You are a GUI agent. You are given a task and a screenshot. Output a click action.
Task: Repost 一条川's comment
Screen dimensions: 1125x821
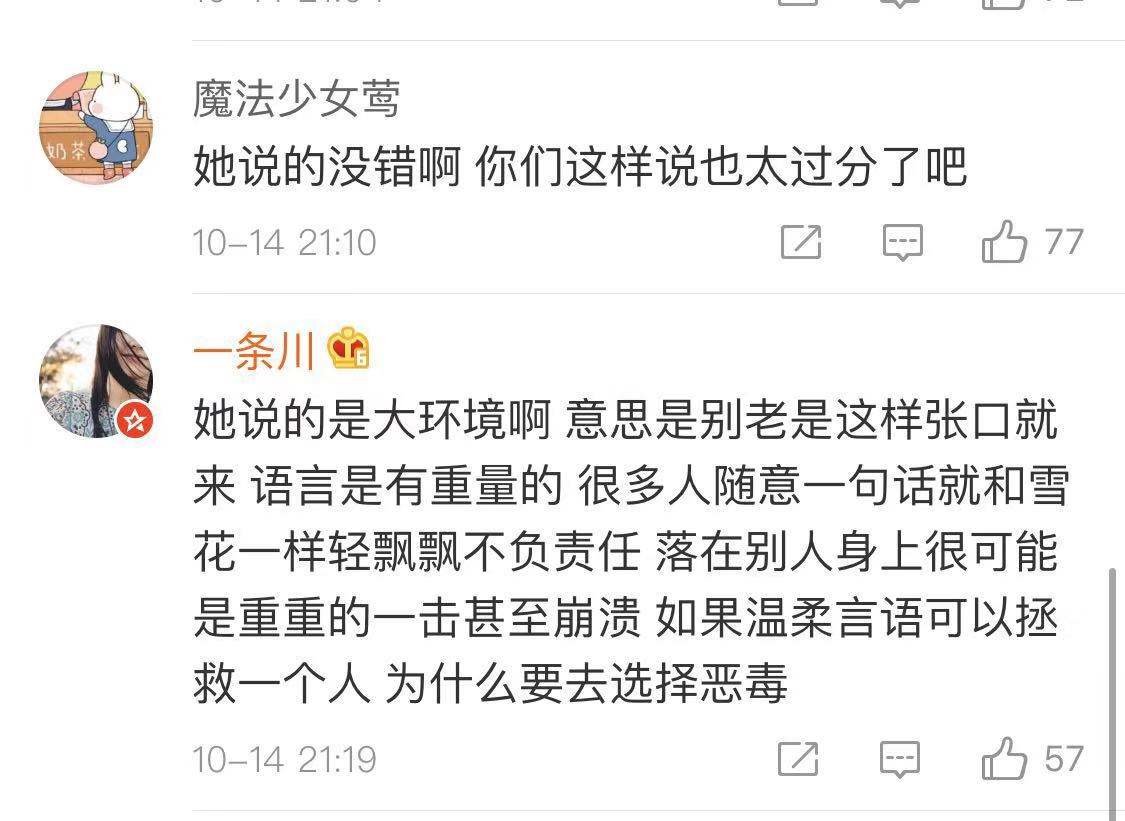[x=799, y=759]
